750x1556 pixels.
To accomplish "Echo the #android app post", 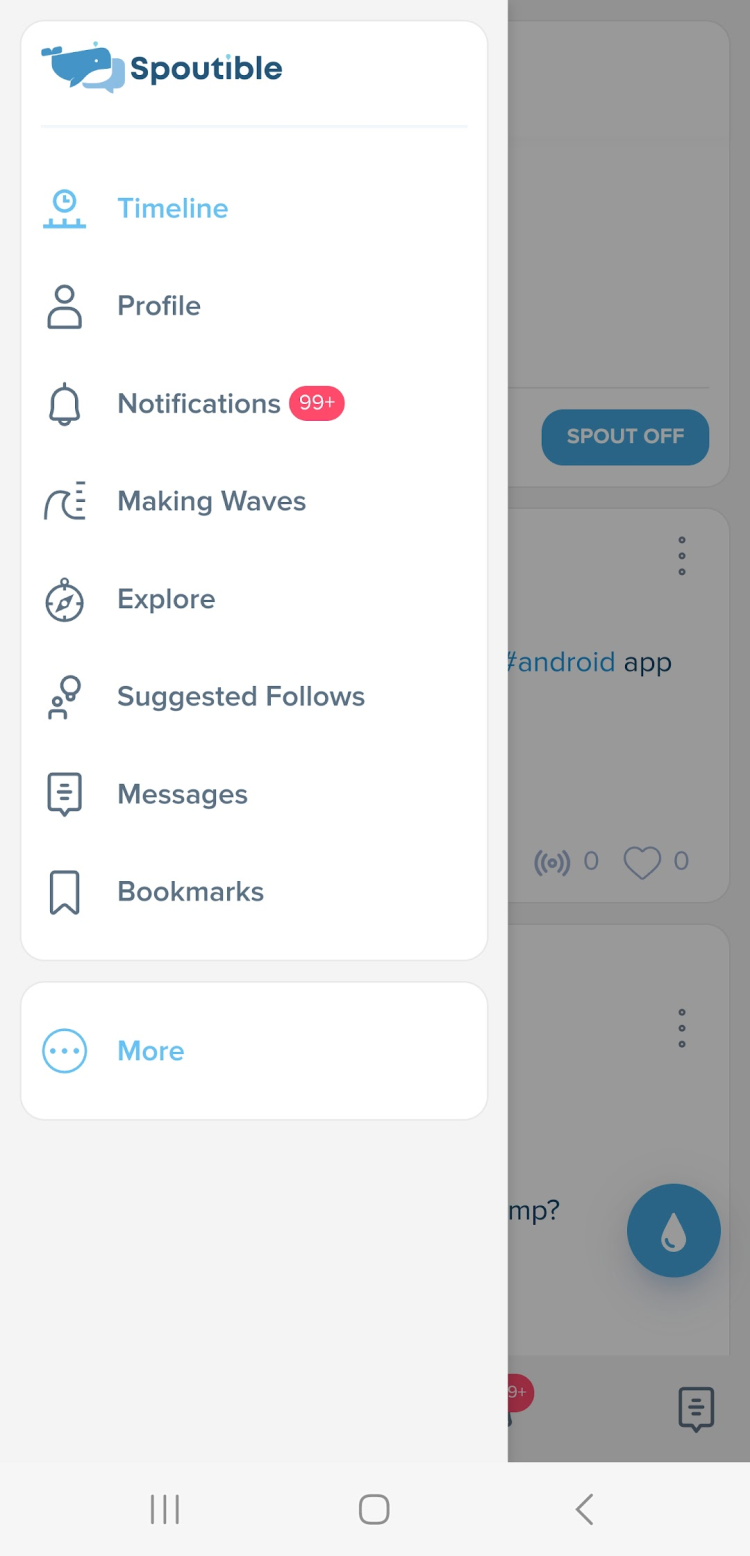I will (x=552, y=862).
